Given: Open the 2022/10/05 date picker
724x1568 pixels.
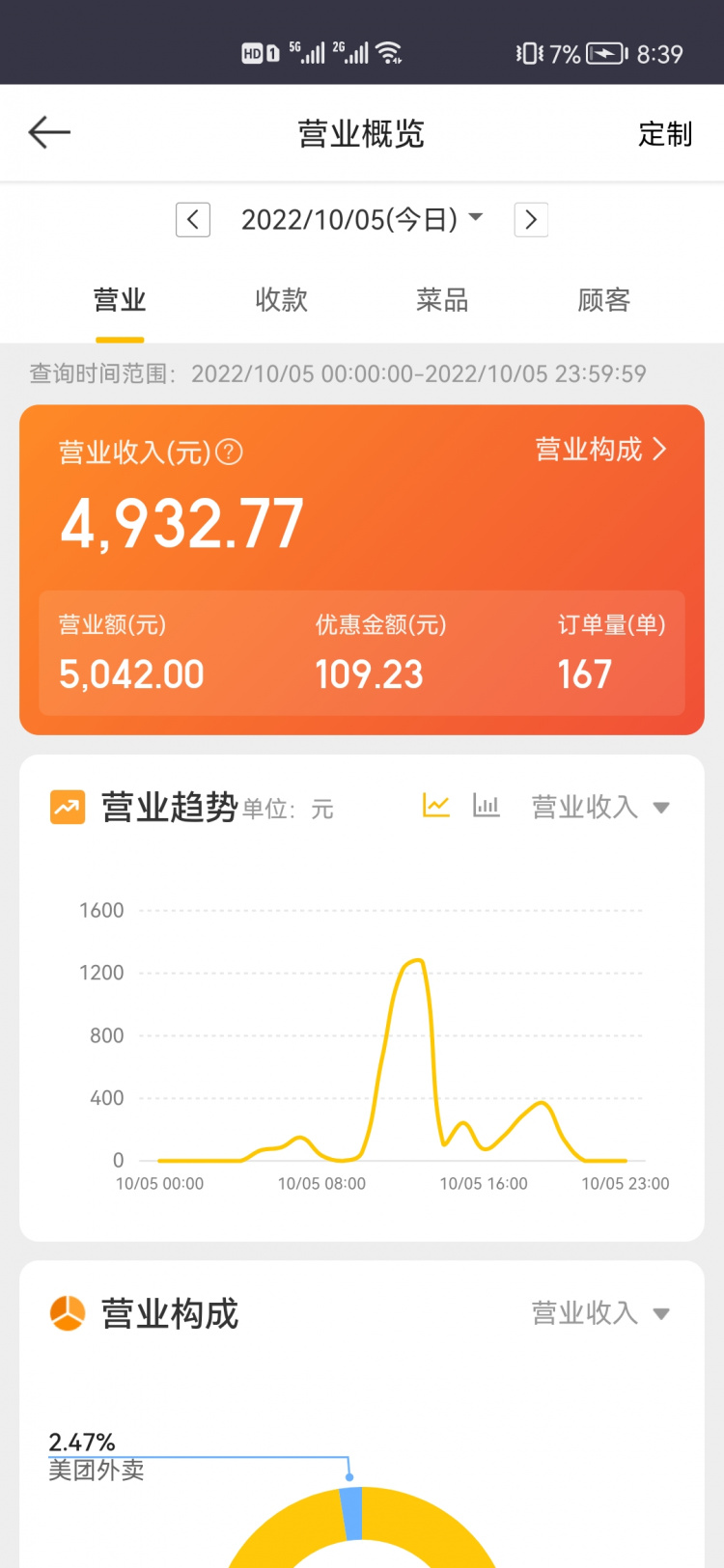Looking at the screenshot, I should point(361,220).
